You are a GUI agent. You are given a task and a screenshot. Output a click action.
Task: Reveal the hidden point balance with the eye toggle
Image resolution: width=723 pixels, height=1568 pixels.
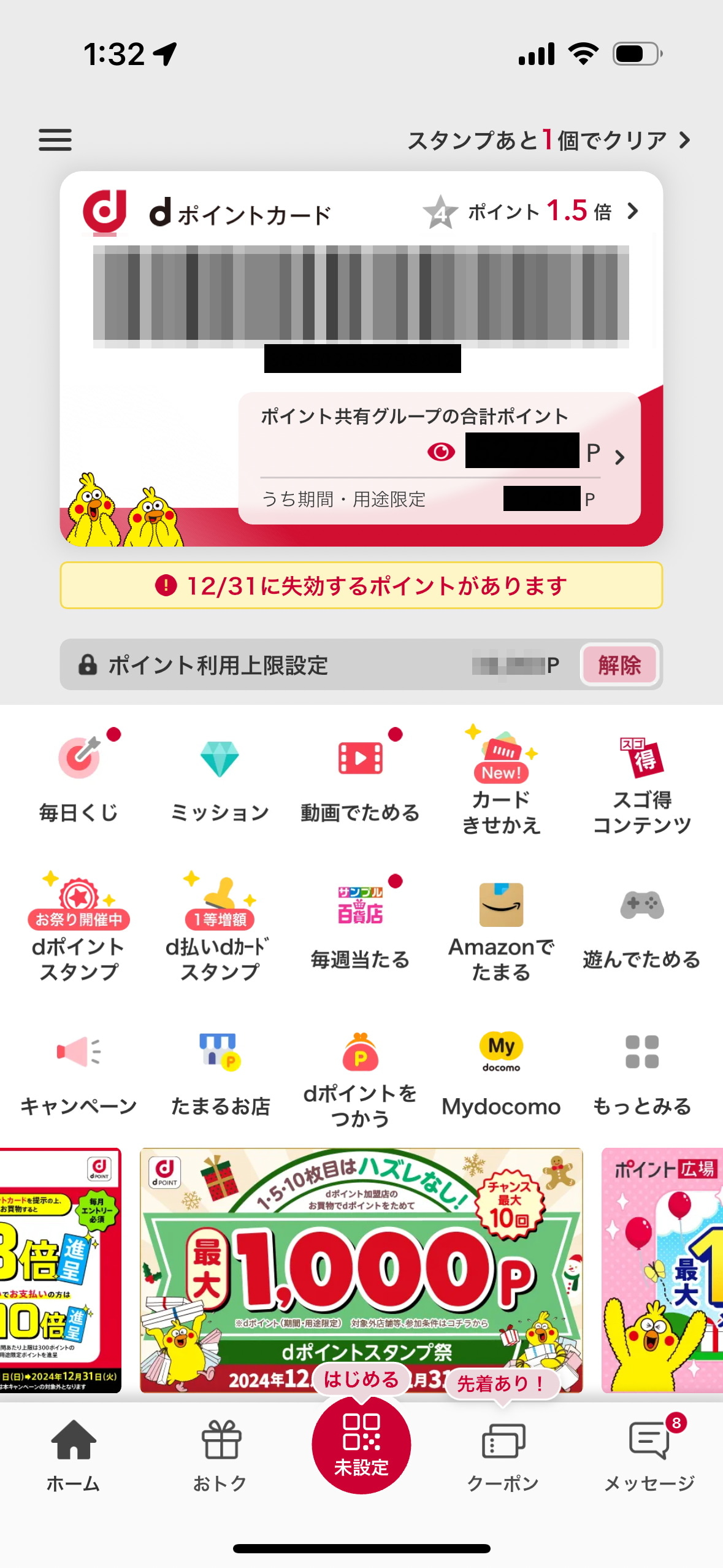pyautogui.click(x=443, y=455)
